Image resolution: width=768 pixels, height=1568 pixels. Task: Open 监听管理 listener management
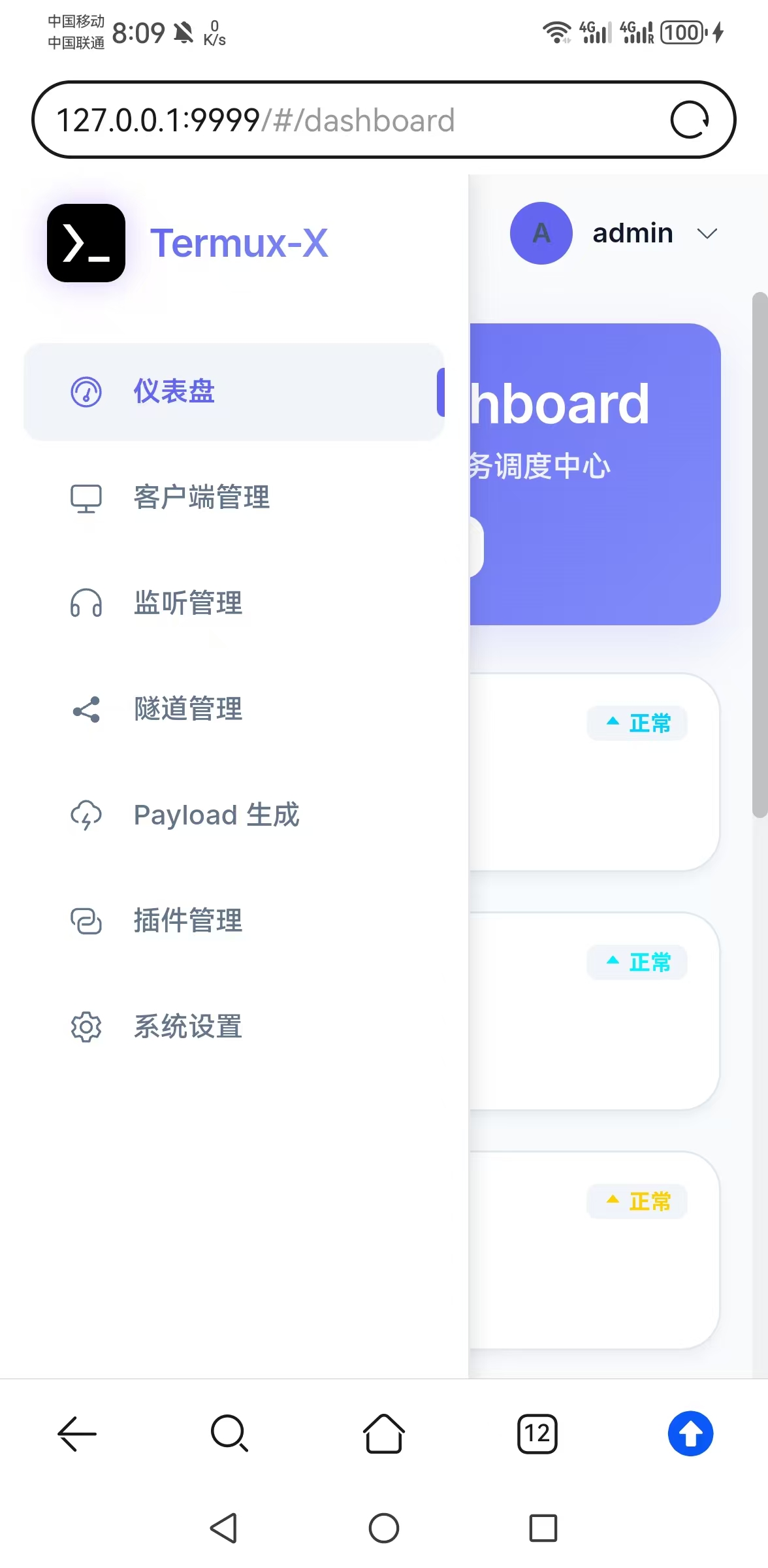tap(187, 603)
